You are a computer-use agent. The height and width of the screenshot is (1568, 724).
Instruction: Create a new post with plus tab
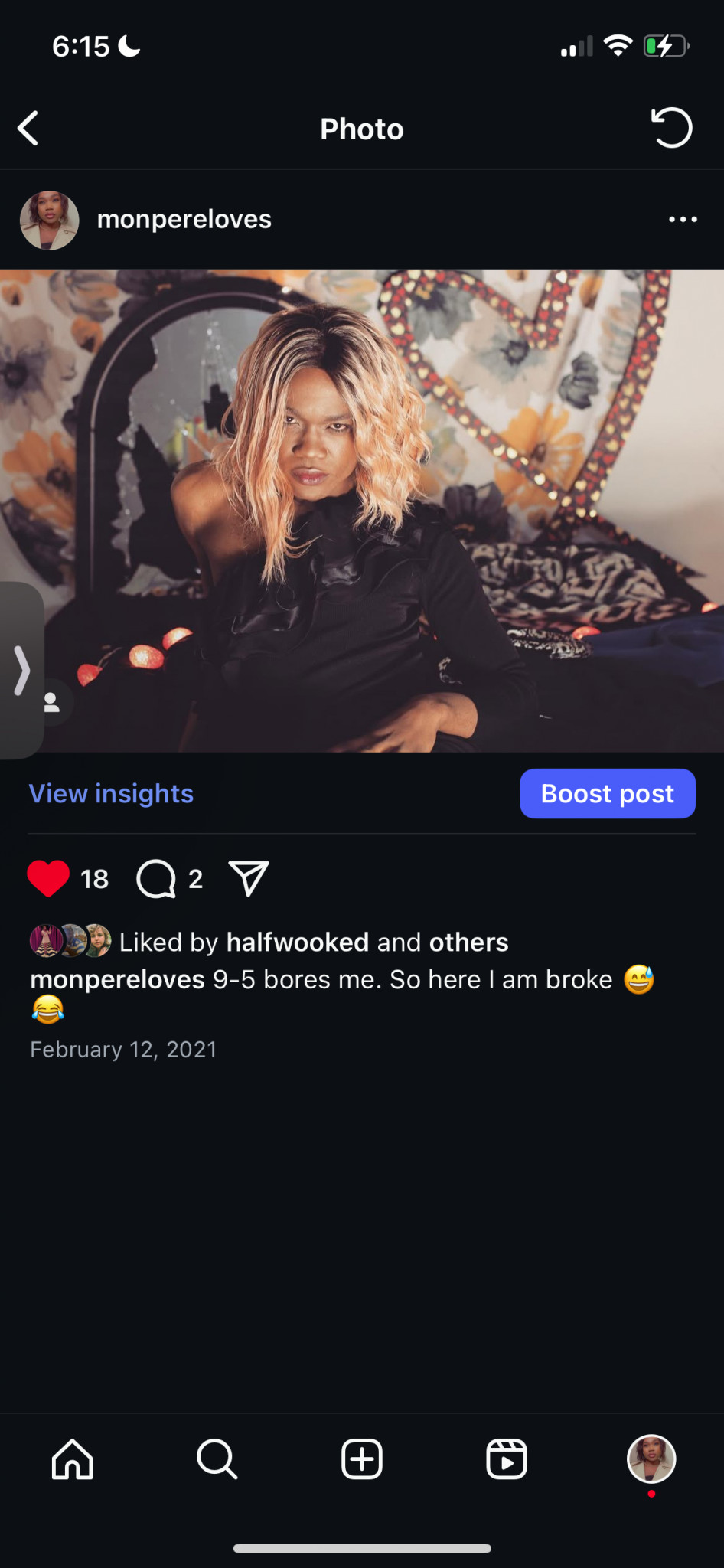pyautogui.click(x=361, y=1459)
